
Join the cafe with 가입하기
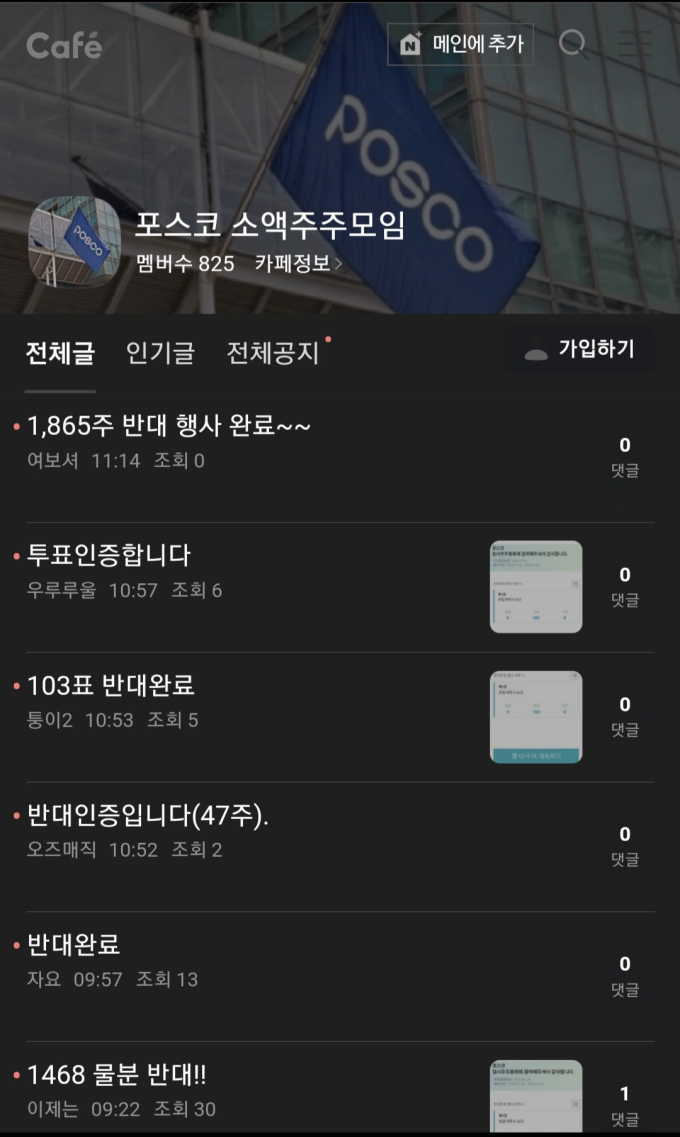(x=581, y=350)
